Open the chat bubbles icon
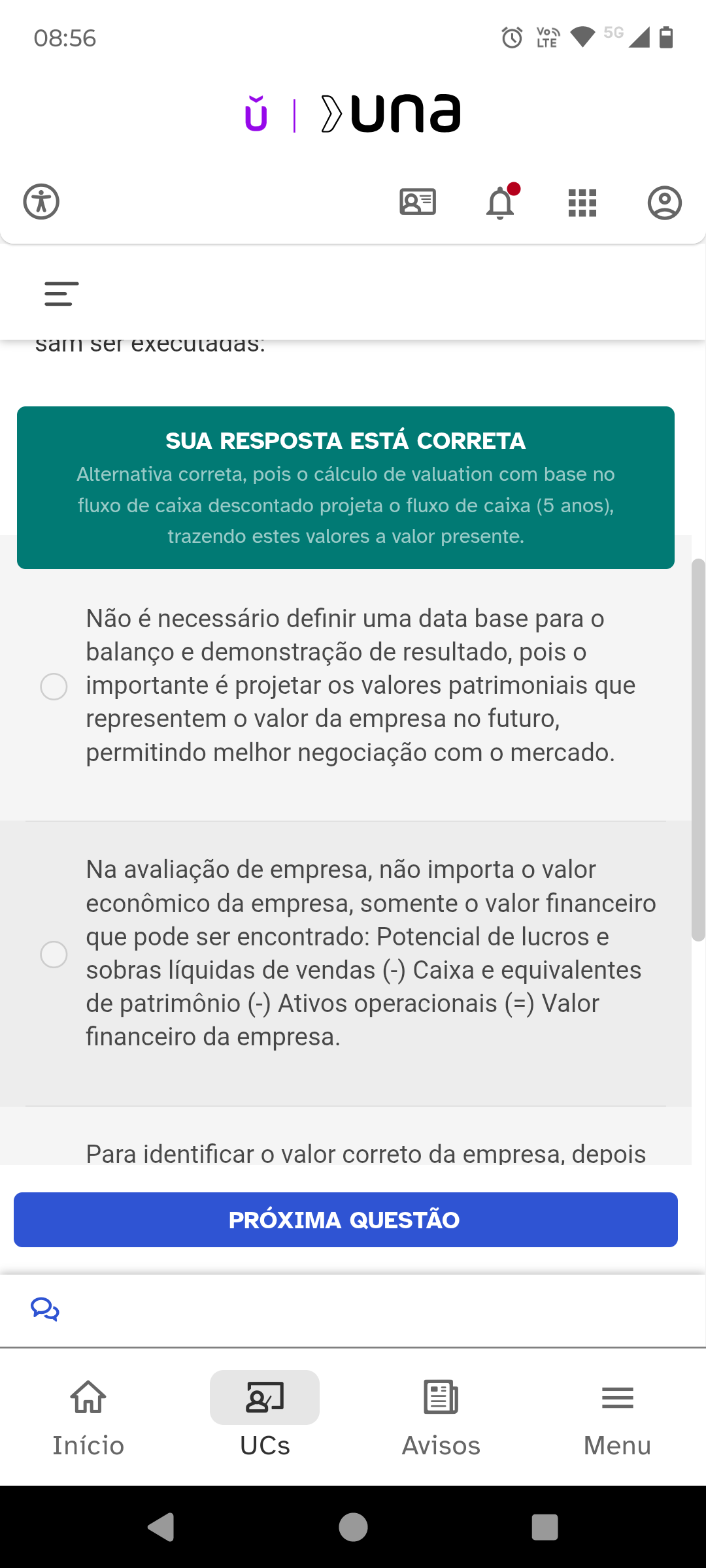 [45, 1309]
